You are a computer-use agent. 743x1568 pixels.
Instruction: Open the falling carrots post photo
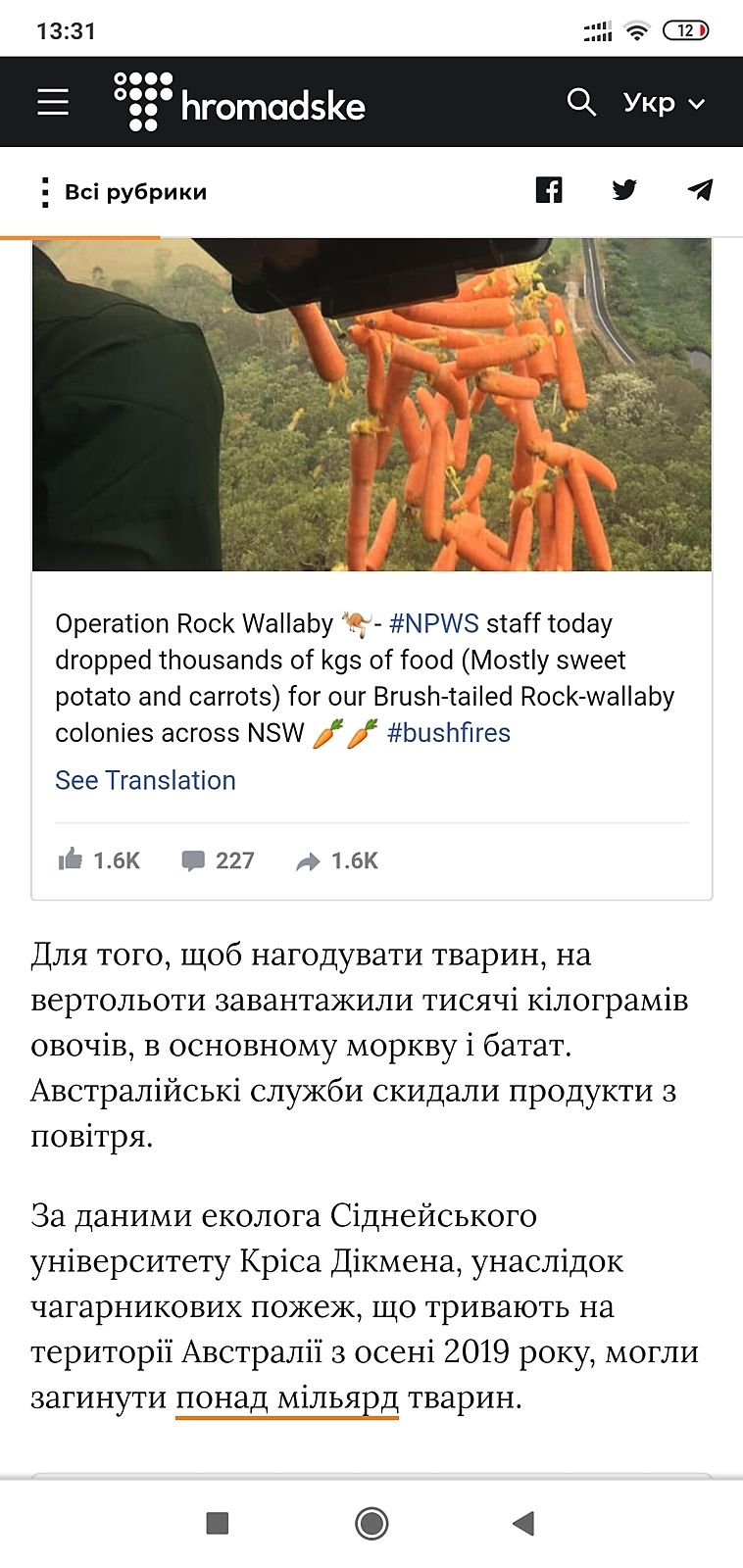[x=371, y=404]
